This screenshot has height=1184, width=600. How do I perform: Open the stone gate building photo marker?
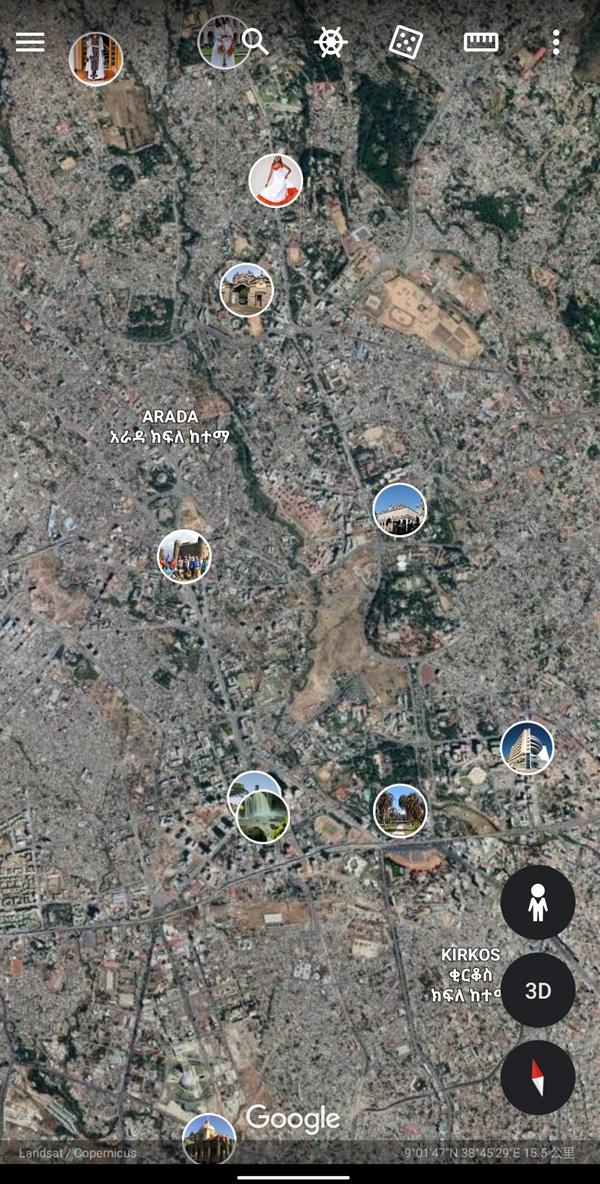click(x=247, y=289)
